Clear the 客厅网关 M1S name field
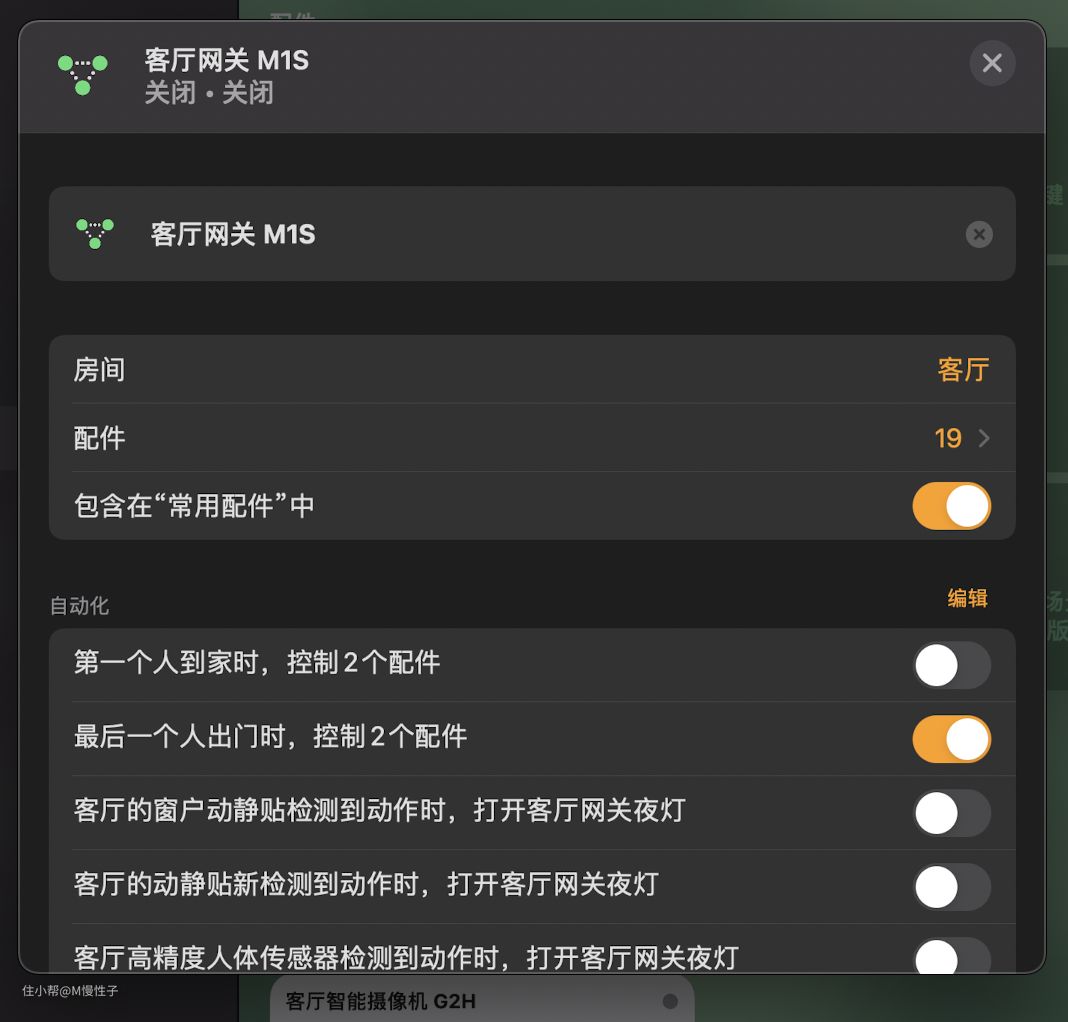 tap(979, 234)
